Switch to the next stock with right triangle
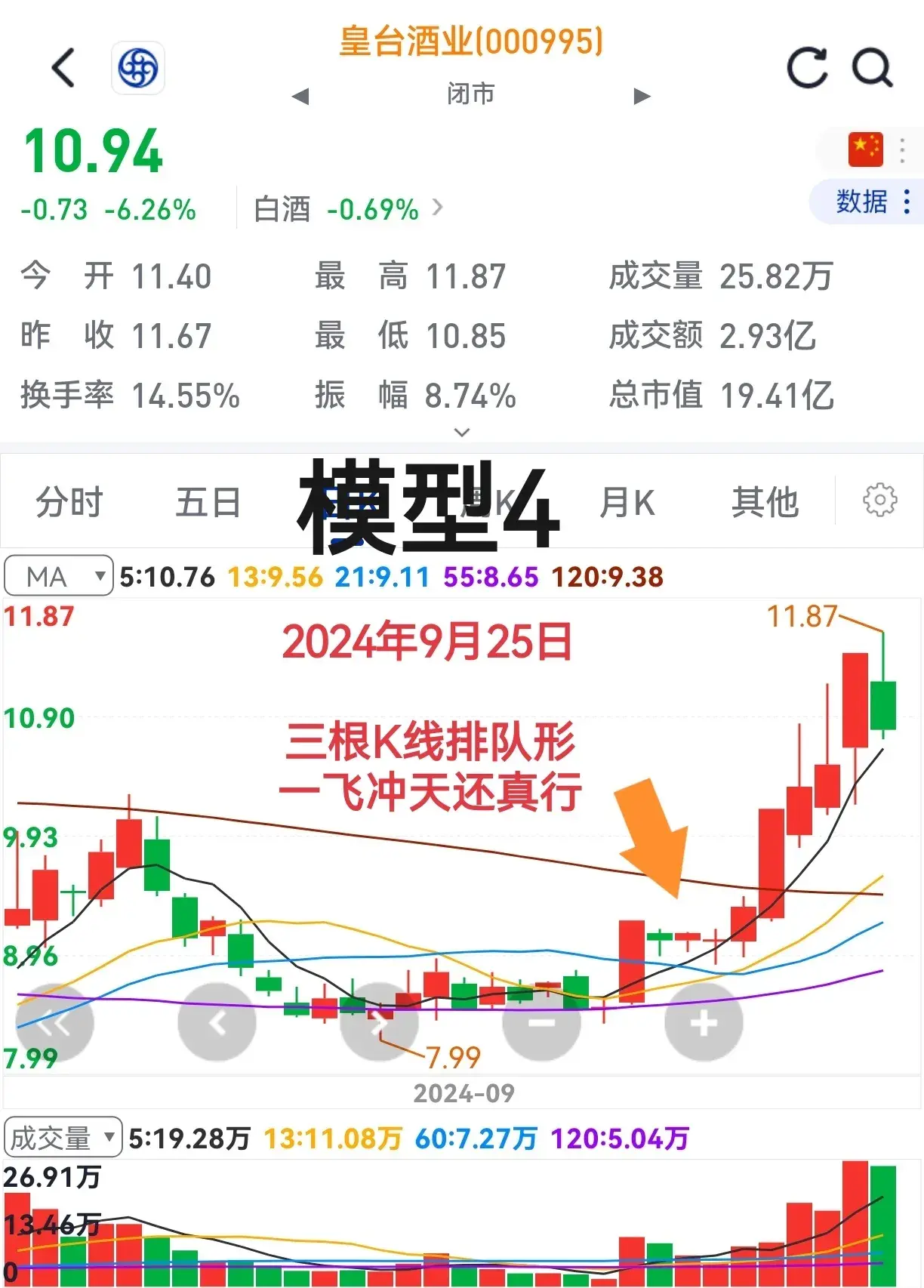 tap(642, 97)
